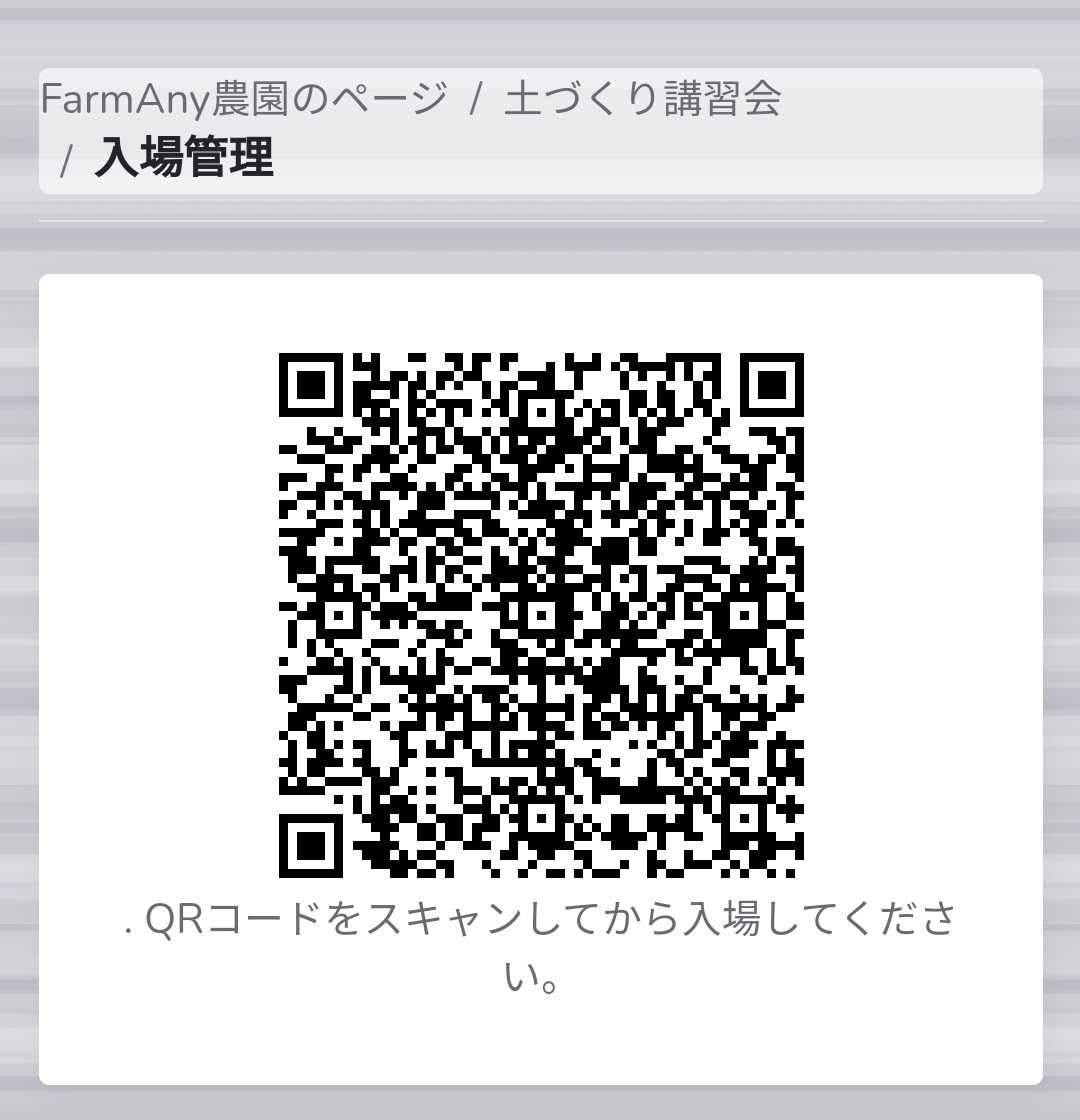
Task: Go back to 土づくり講習会 breadcrumb
Action: click(642, 99)
